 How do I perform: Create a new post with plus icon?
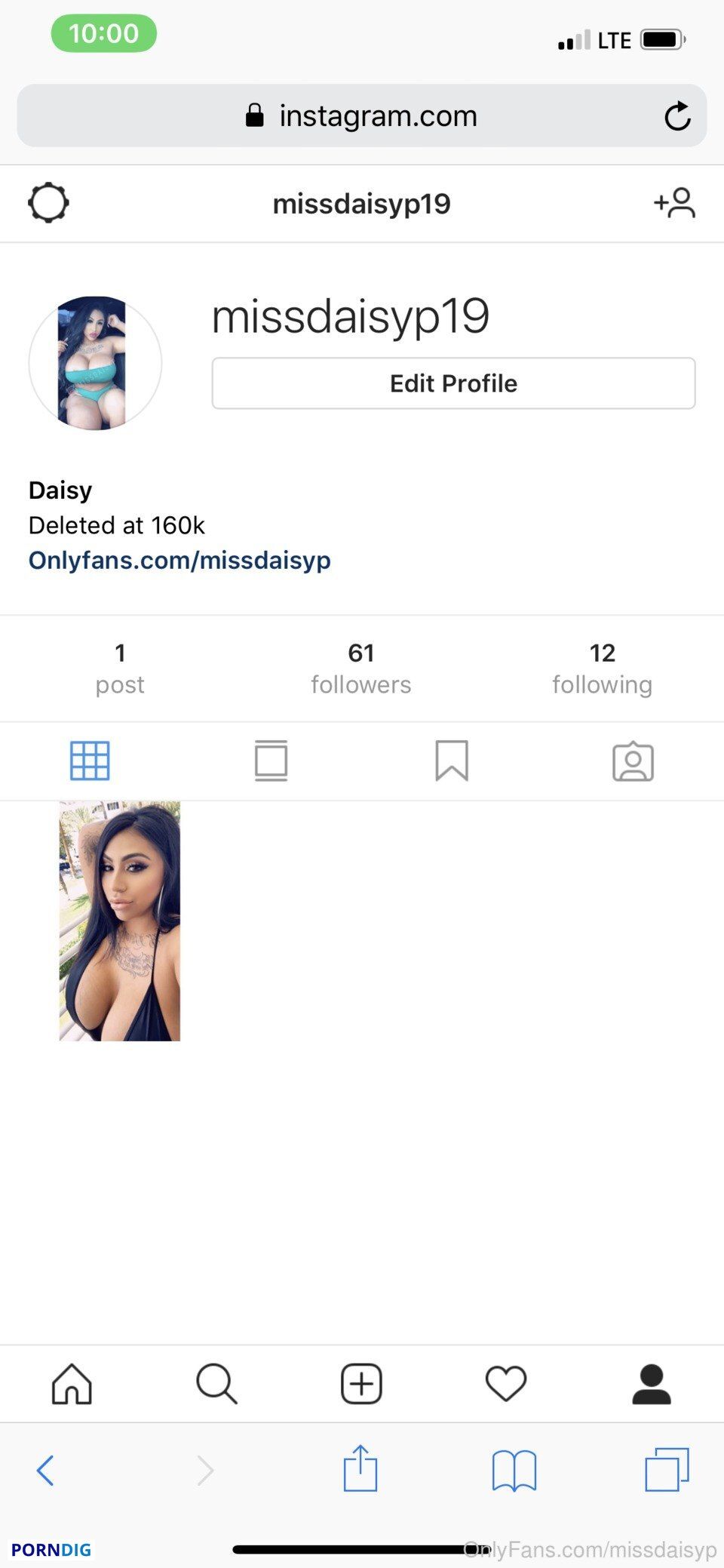(x=361, y=1384)
